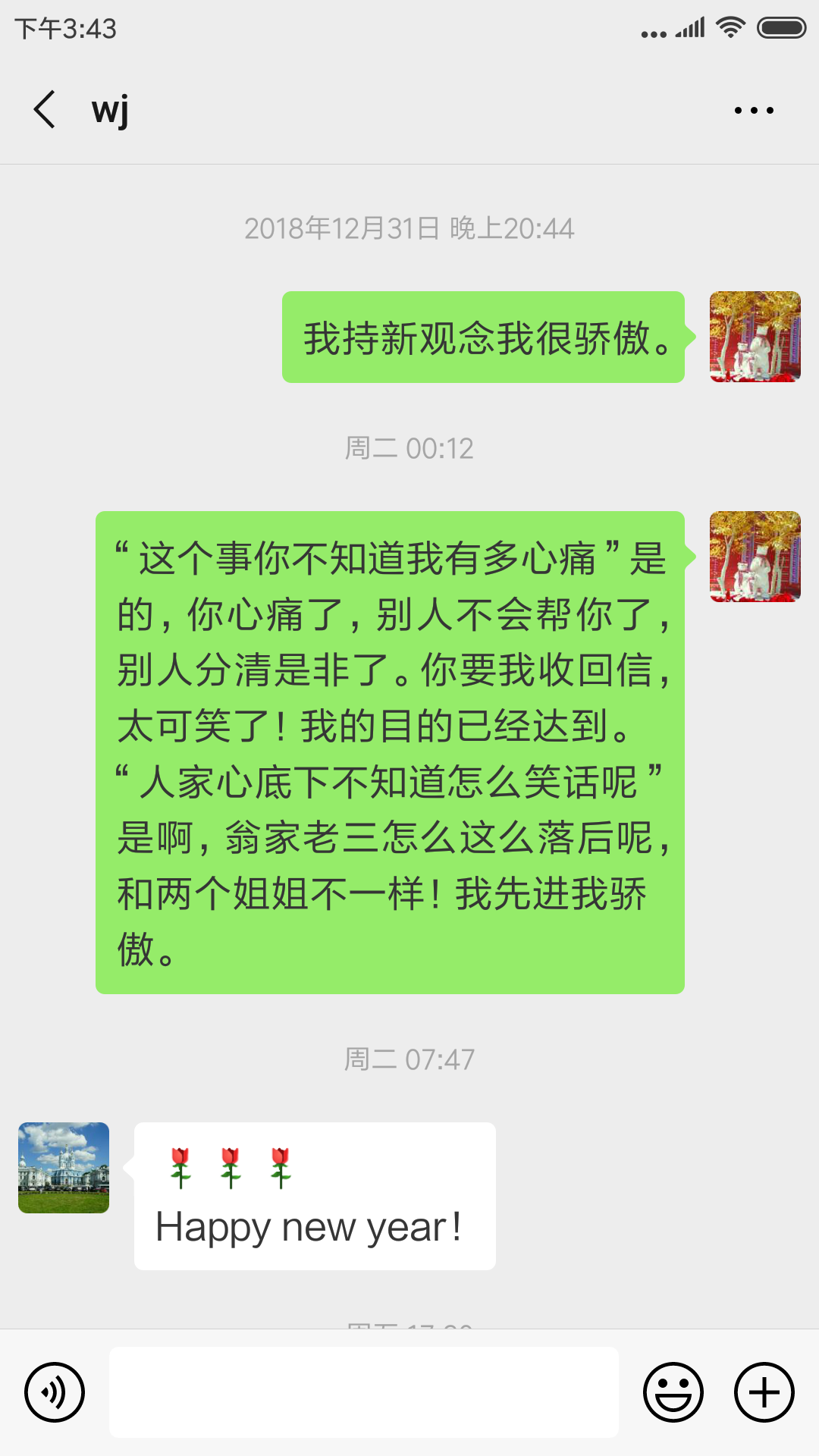Switch to voice message input
The image size is (819, 1456).
pos(55,1392)
